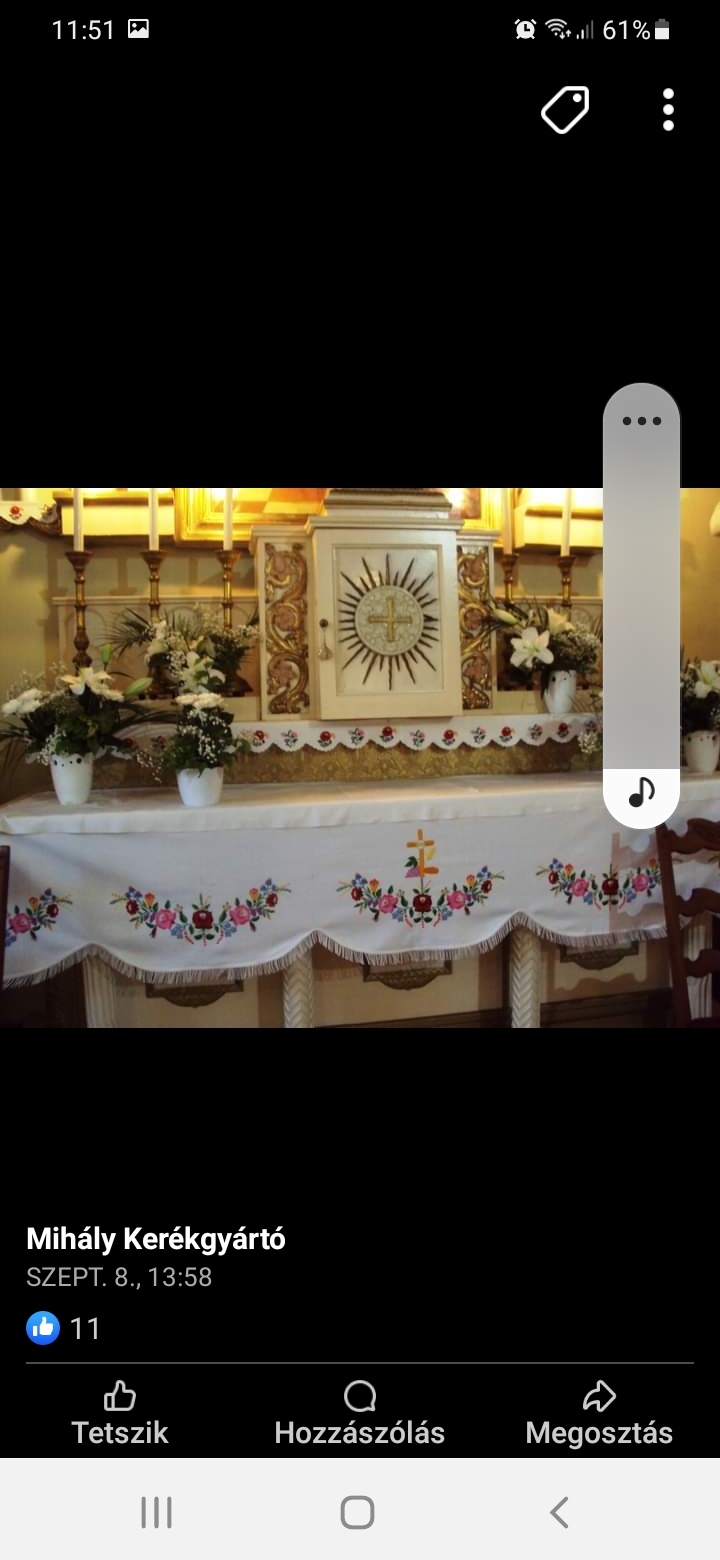The height and width of the screenshot is (1560, 720).
Task: Open Hozzászólás to comment
Action: tap(360, 1413)
